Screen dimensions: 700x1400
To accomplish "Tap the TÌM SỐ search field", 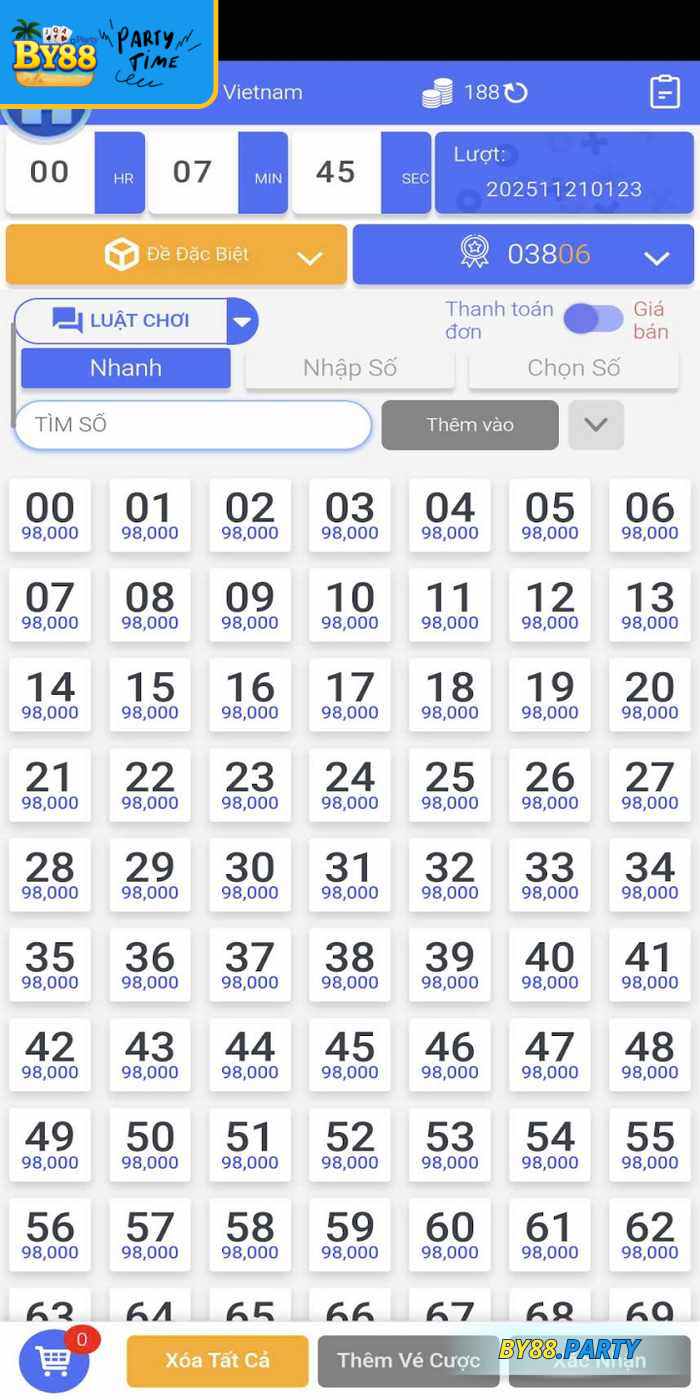I will coord(192,425).
